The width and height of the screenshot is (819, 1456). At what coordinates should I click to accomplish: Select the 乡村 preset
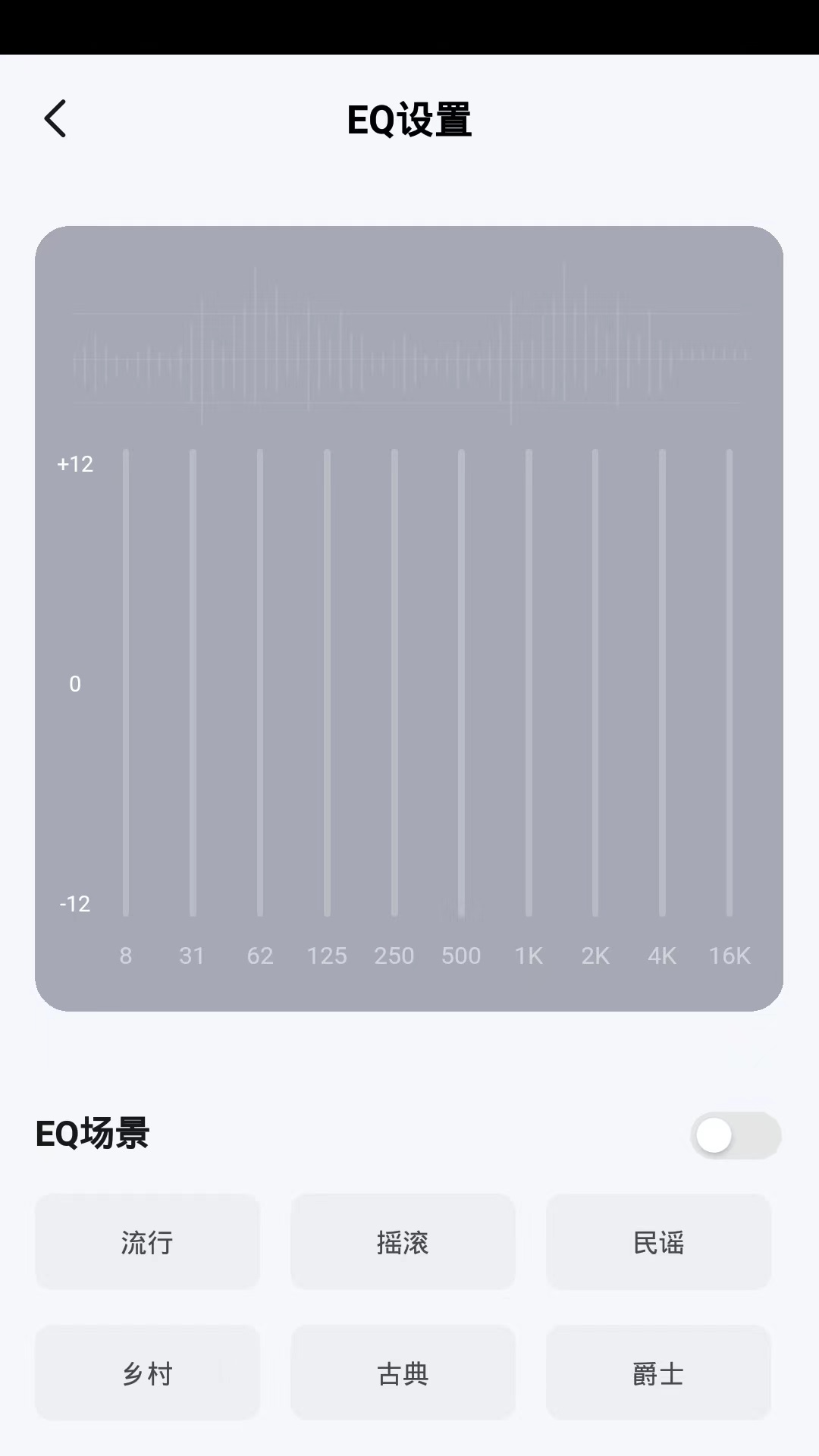(147, 1373)
